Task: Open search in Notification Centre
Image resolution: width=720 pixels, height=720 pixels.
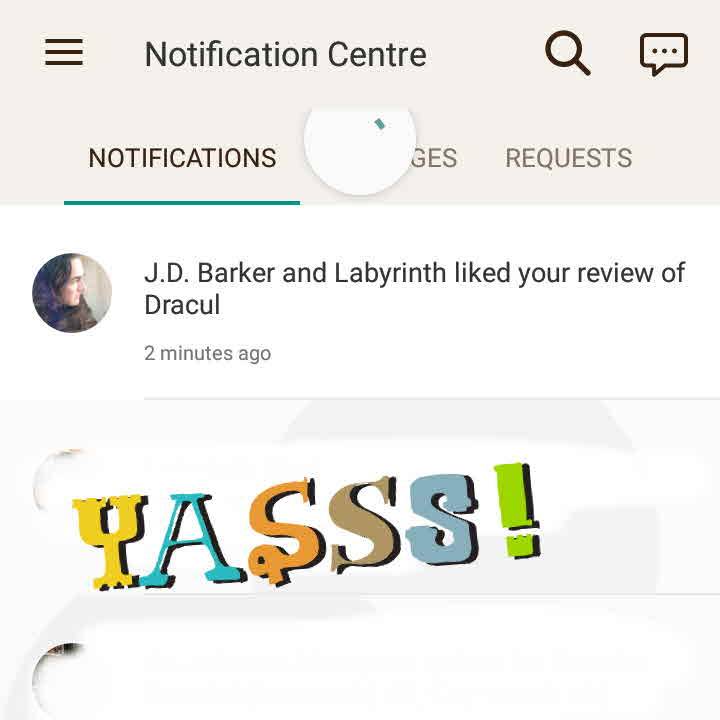Action: click(x=567, y=53)
